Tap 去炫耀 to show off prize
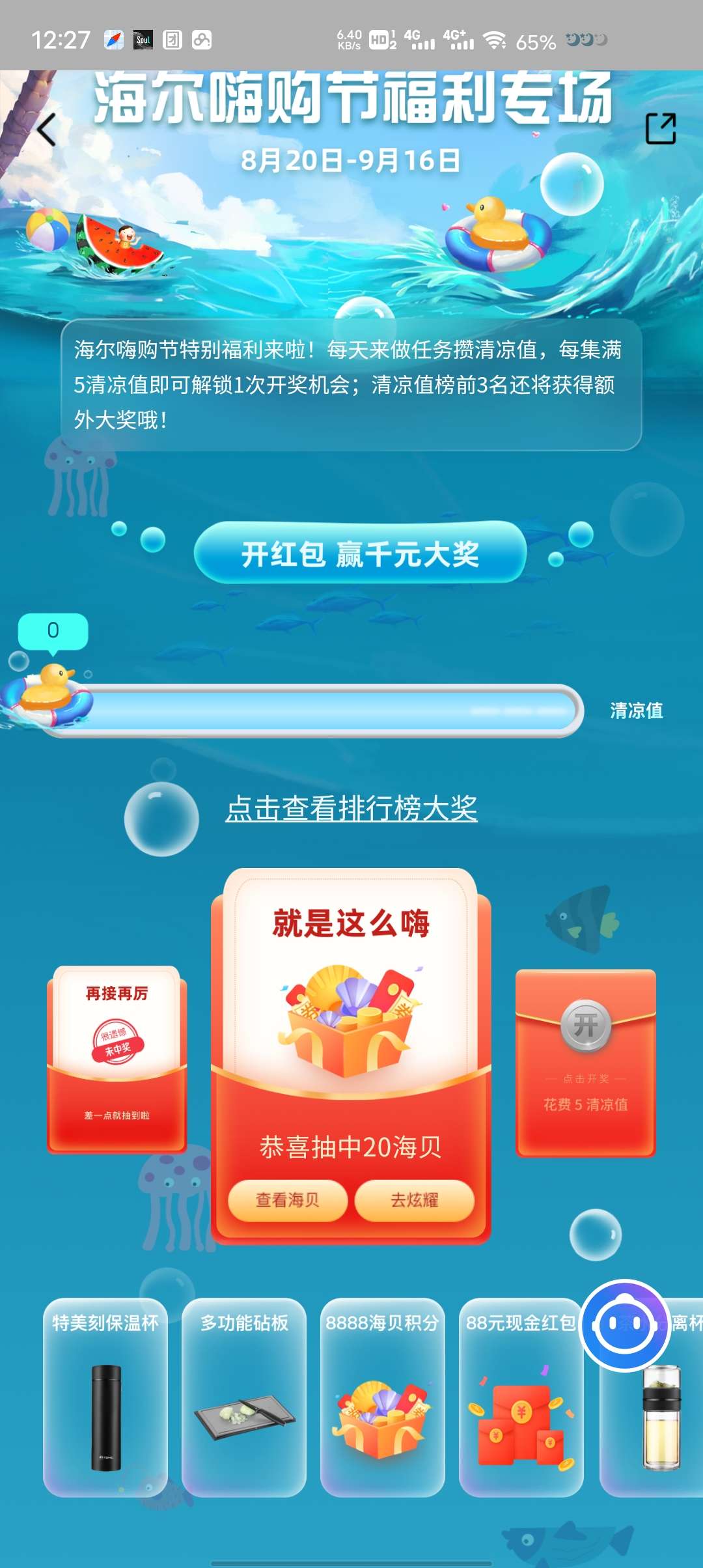This screenshot has width=703, height=1568. [414, 1199]
